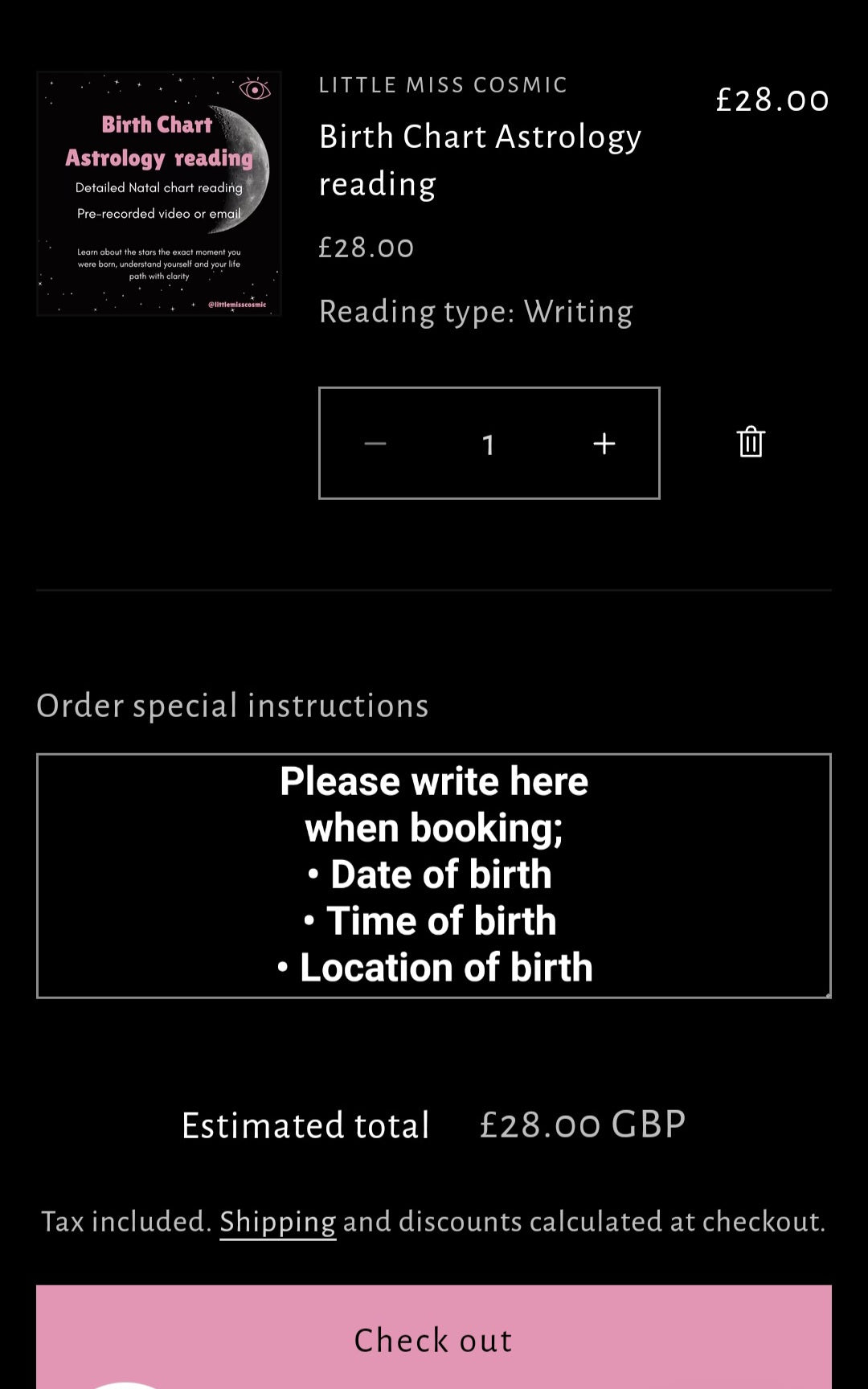Open the Shipping policy link
Image resolution: width=868 pixels, height=1389 pixels.
pyautogui.click(x=277, y=1222)
